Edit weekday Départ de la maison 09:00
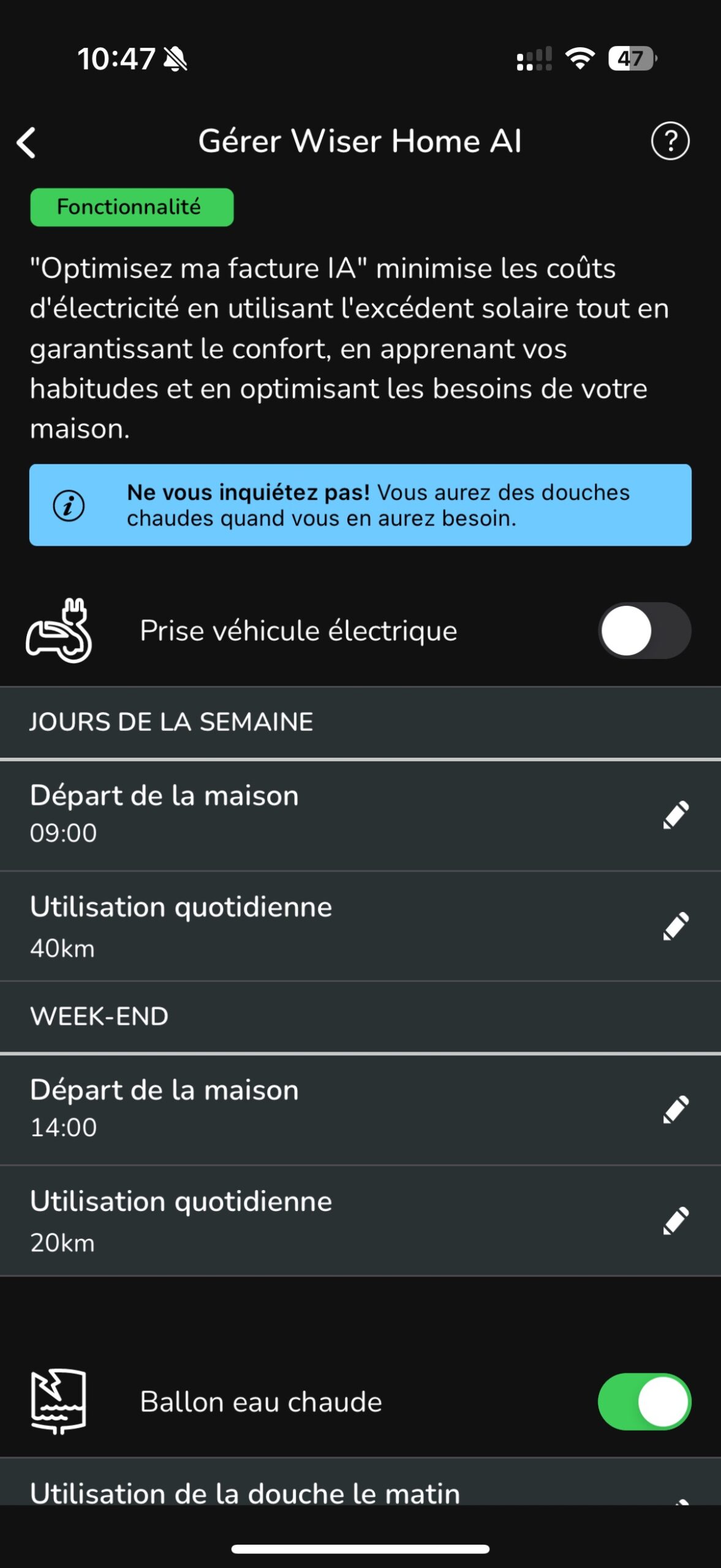 click(x=676, y=815)
